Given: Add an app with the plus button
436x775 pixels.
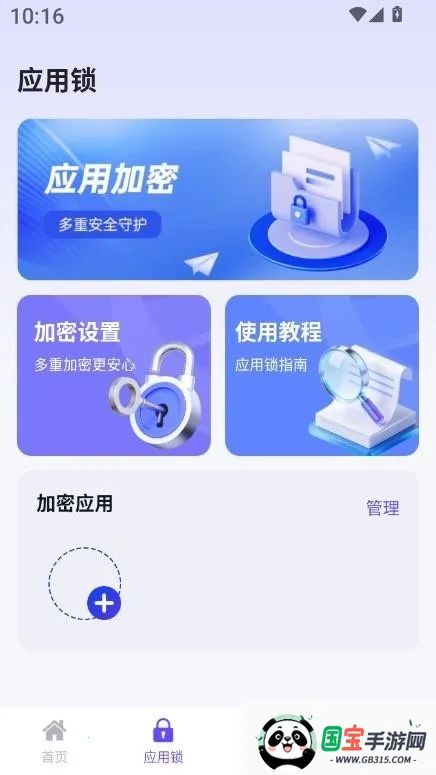Looking at the screenshot, I should point(104,603).
